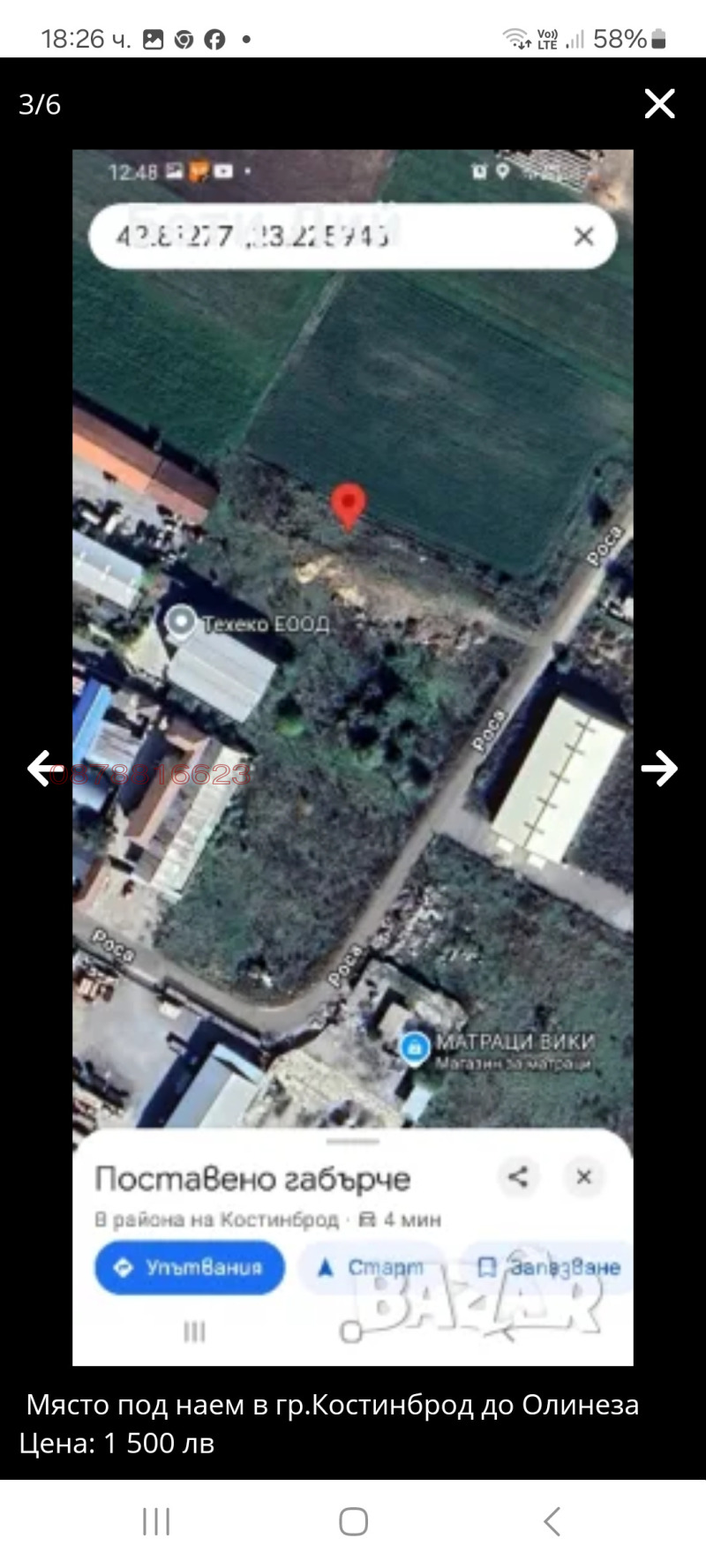Tap the system back button
The height and width of the screenshot is (1568, 706).
[x=552, y=1521]
